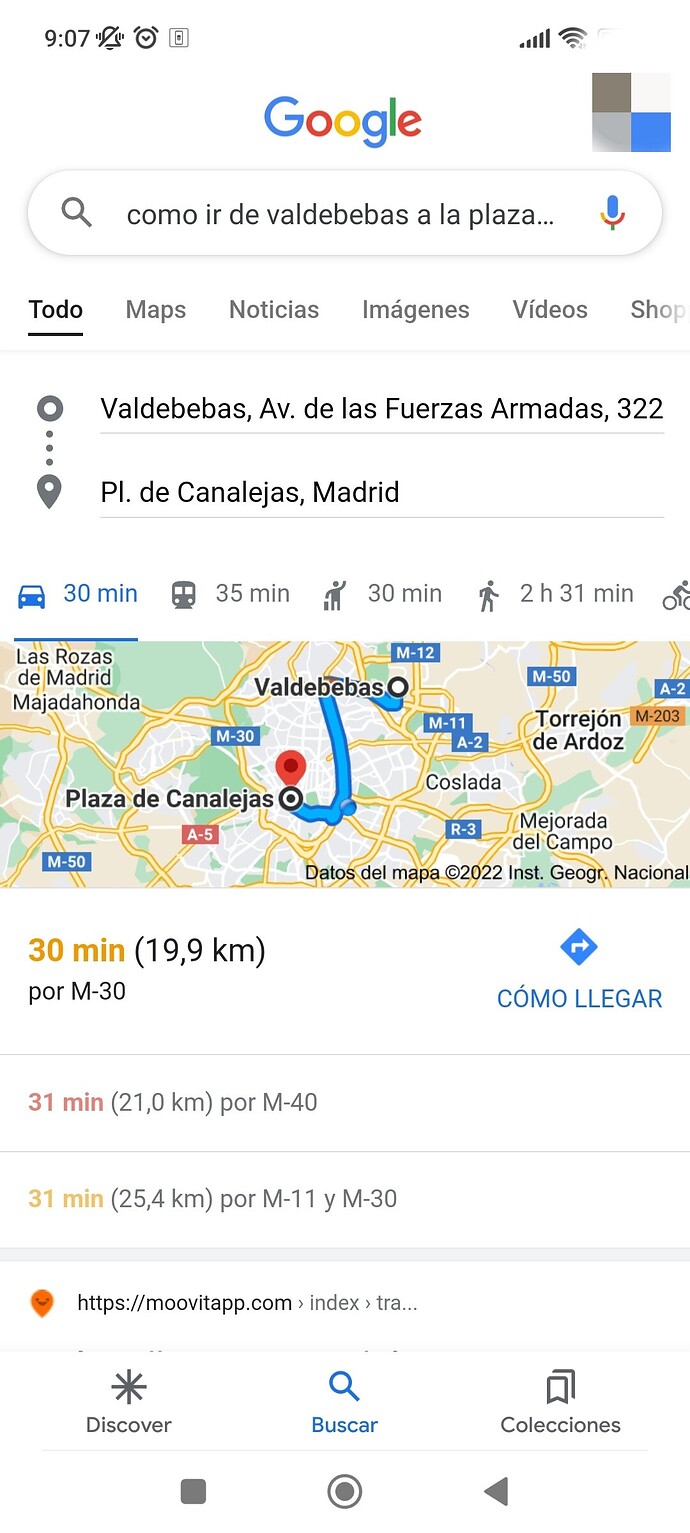Screen dimensions: 690x1533
Task: Edit the origin field Valdebebas
Action: 381,409
